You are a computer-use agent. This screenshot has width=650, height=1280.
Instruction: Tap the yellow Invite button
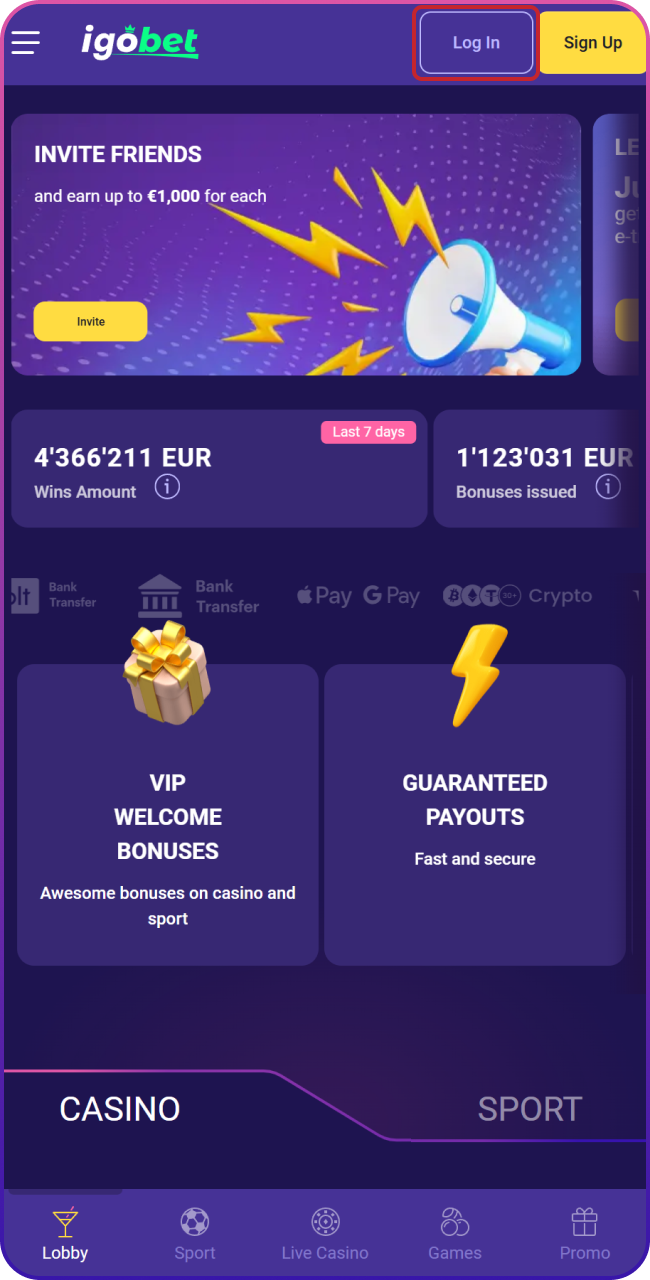(90, 322)
